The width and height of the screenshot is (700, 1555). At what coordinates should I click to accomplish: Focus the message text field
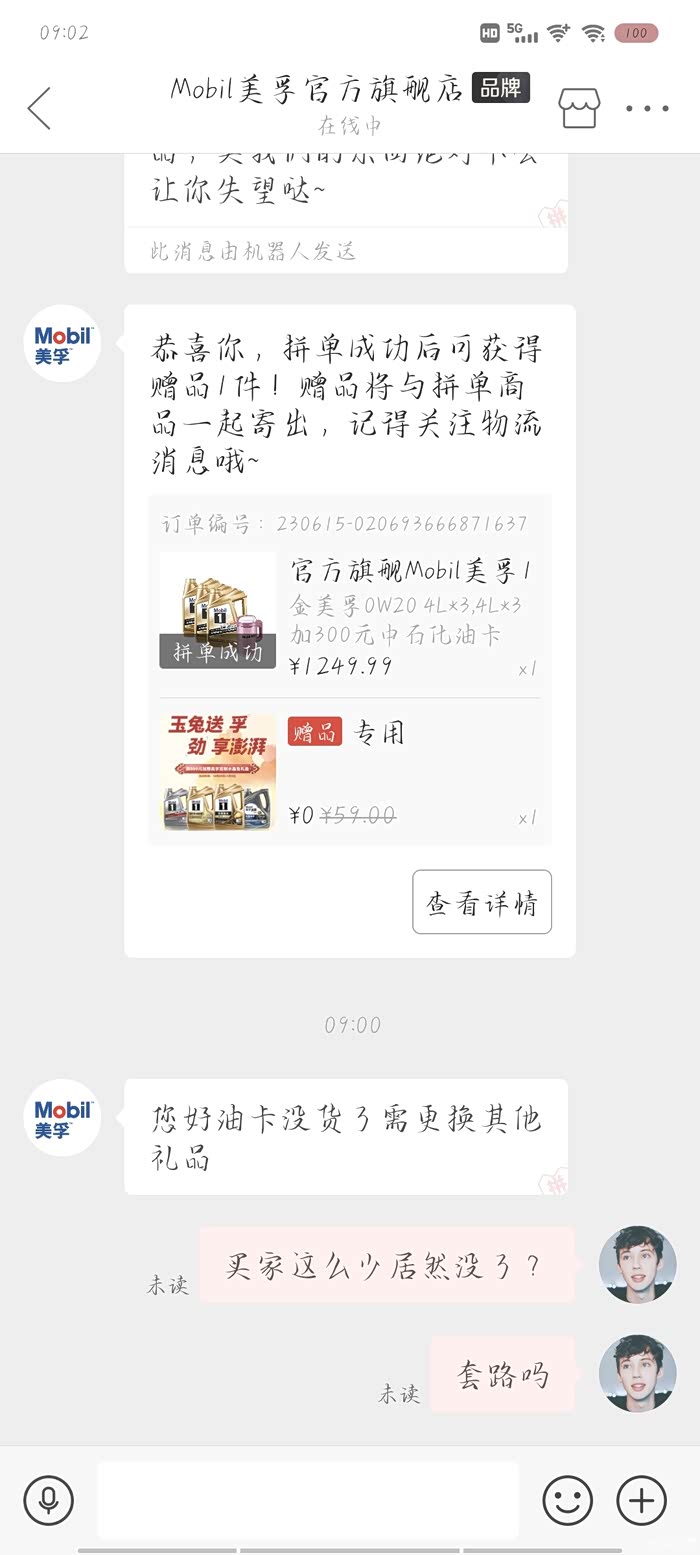click(x=308, y=1500)
